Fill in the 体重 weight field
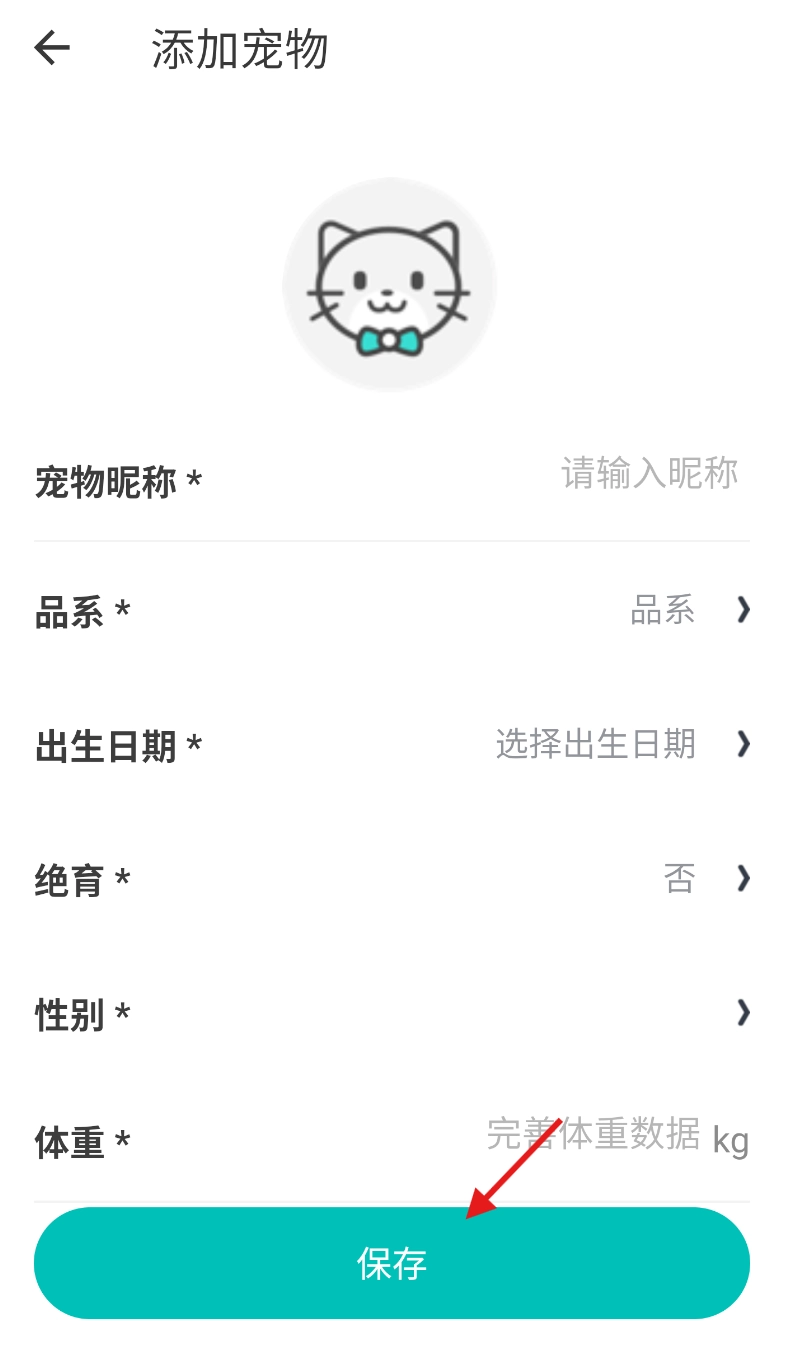Viewport: 787px width, 1345px height. tap(592, 1136)
